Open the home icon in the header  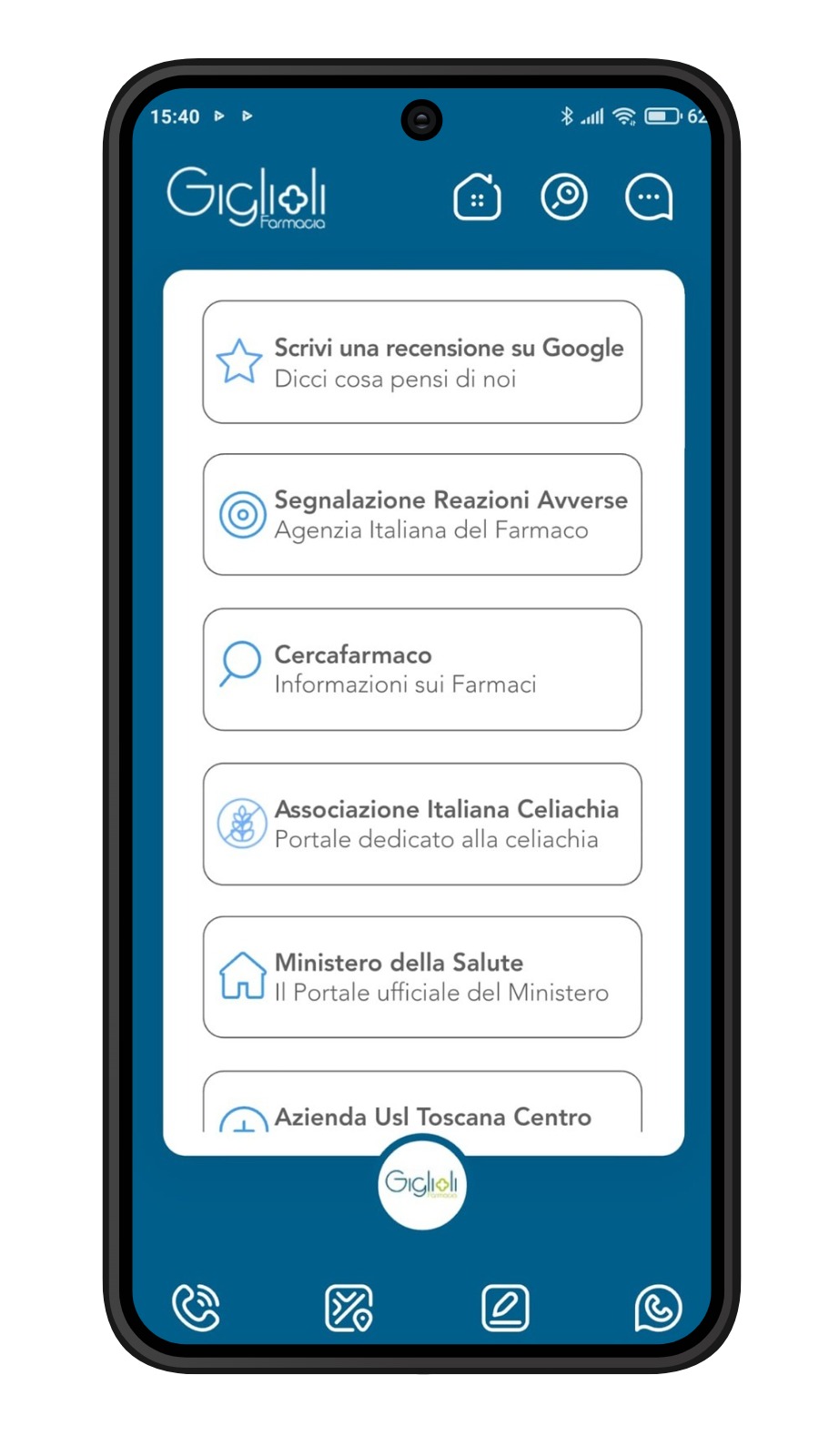477,197
